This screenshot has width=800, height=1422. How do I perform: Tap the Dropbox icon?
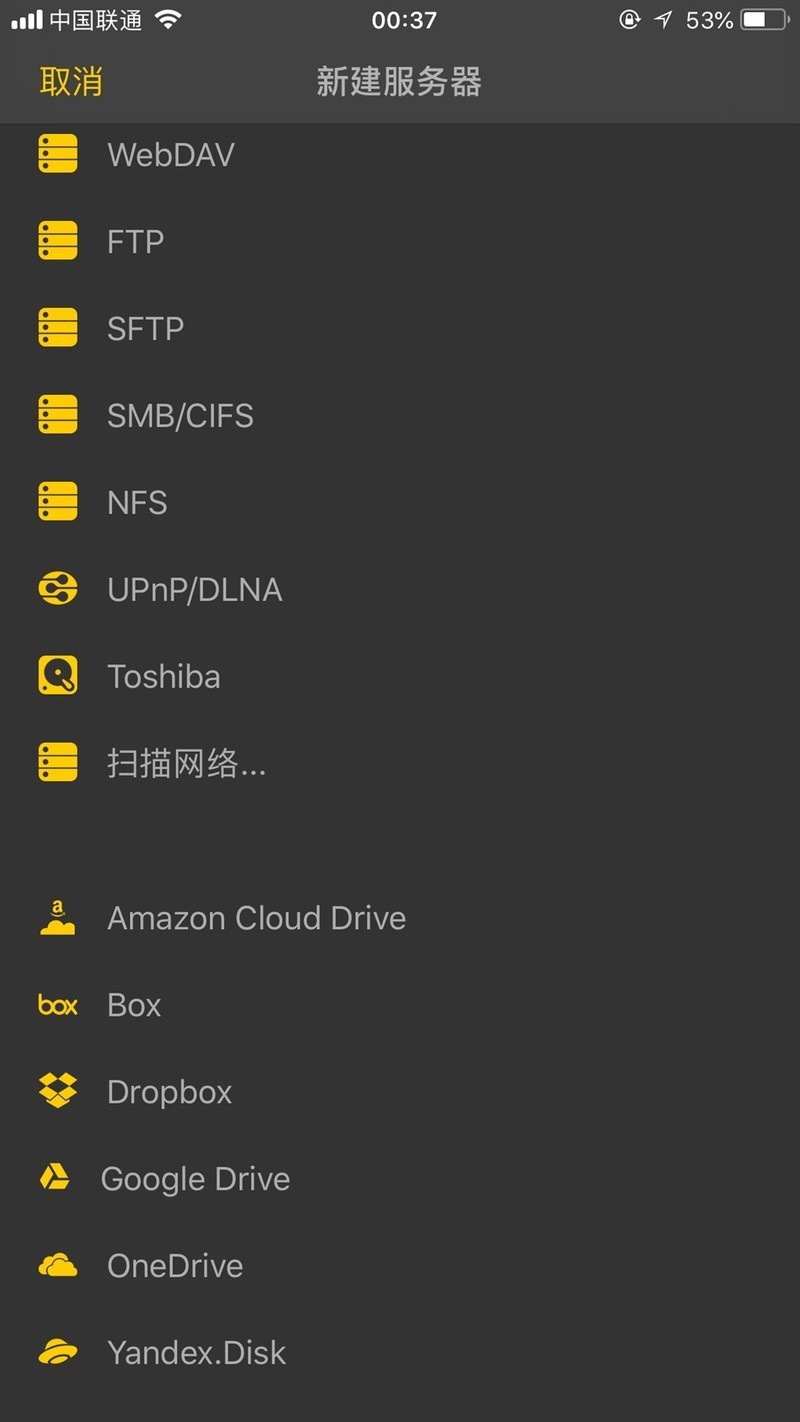tap(57, 1091)
